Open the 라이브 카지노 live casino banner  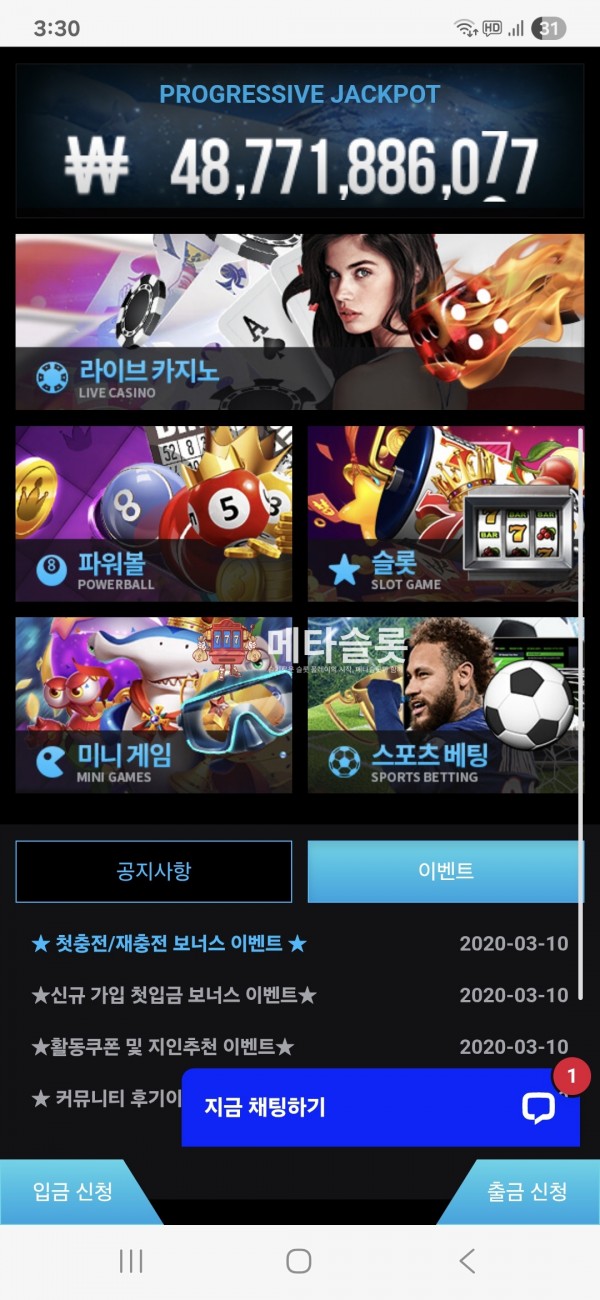[299, 322]
